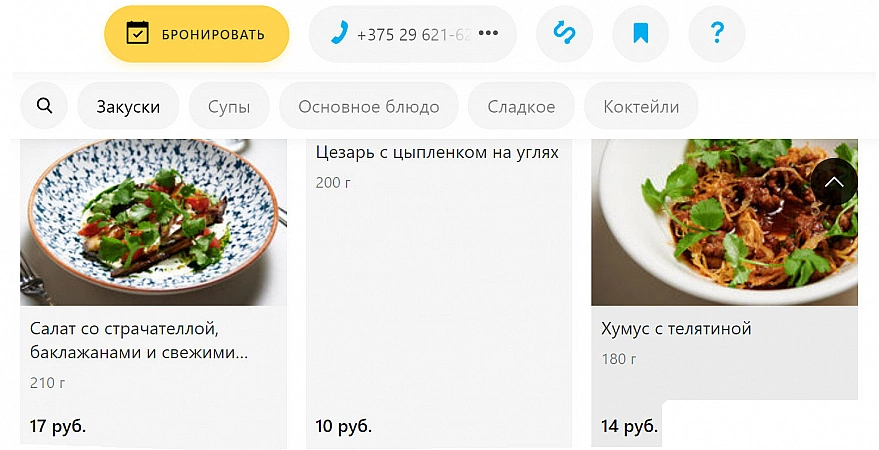Open menu search magnifier
The height and width of the screenshot is (450, 879).
click(x=44, y=106)
